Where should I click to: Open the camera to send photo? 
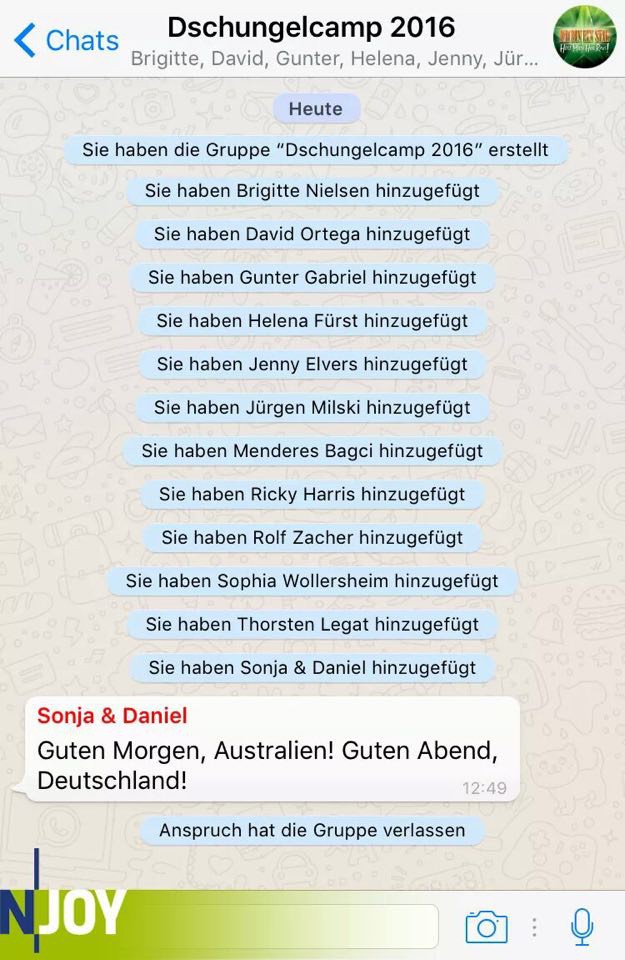pyautogui.click(x=486, y=927)
